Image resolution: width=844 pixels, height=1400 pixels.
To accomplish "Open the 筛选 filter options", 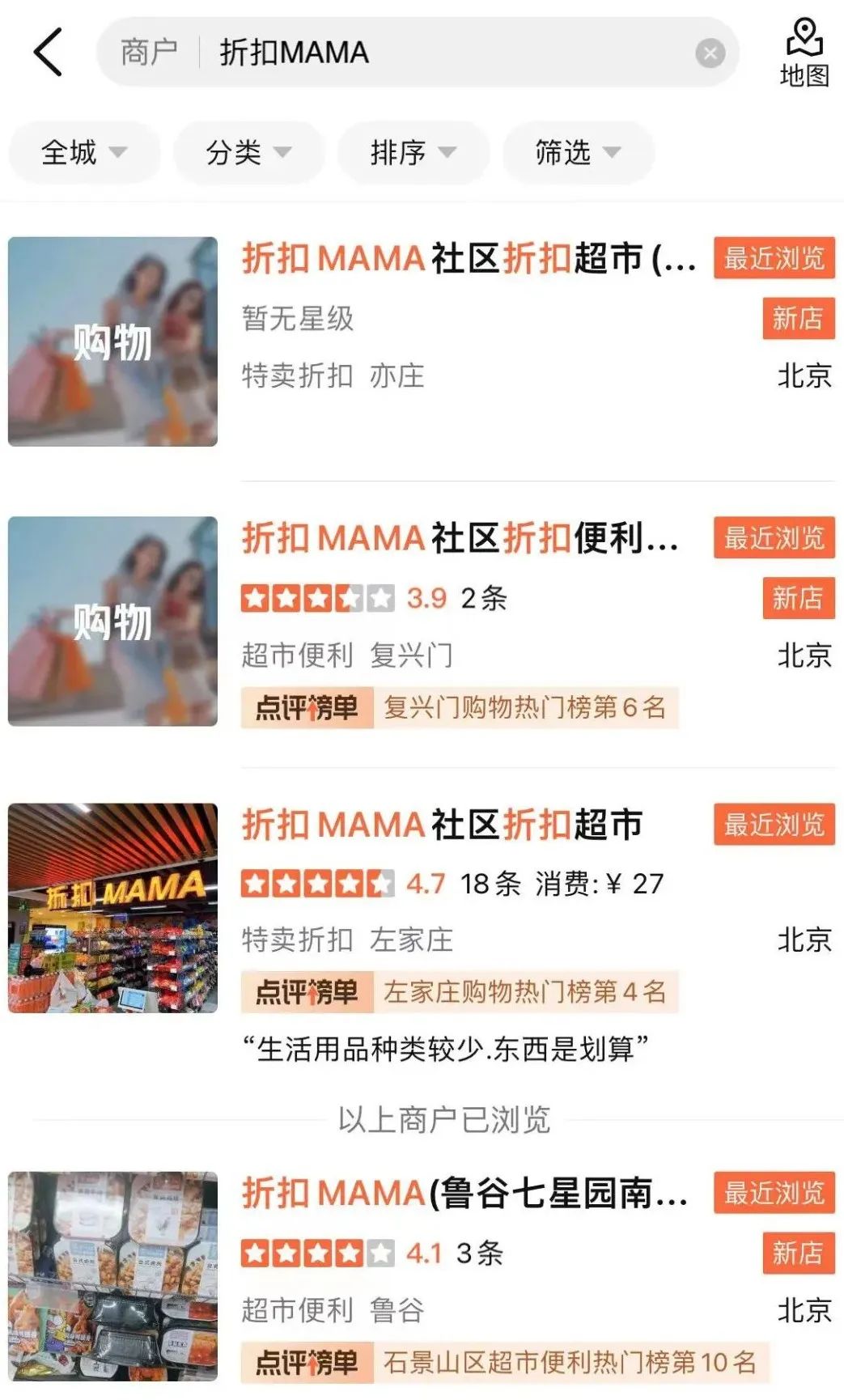I will 577,152.
